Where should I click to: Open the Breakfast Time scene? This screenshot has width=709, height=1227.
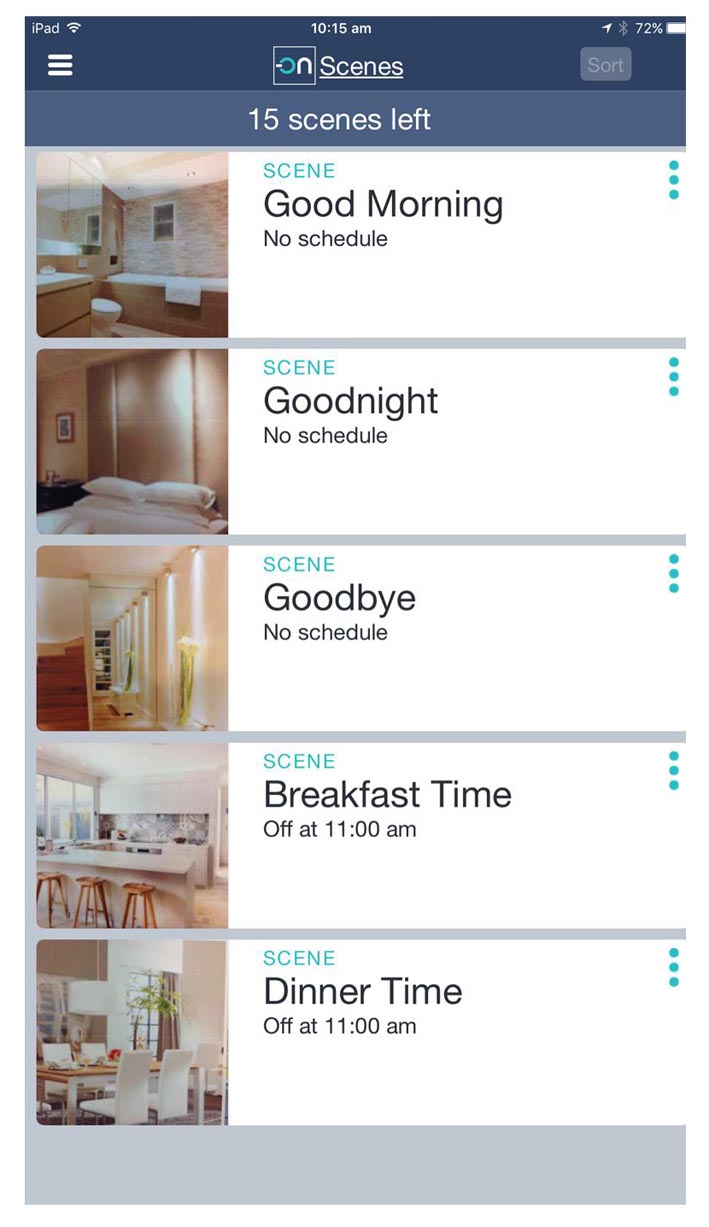click(x=361, y=836)
